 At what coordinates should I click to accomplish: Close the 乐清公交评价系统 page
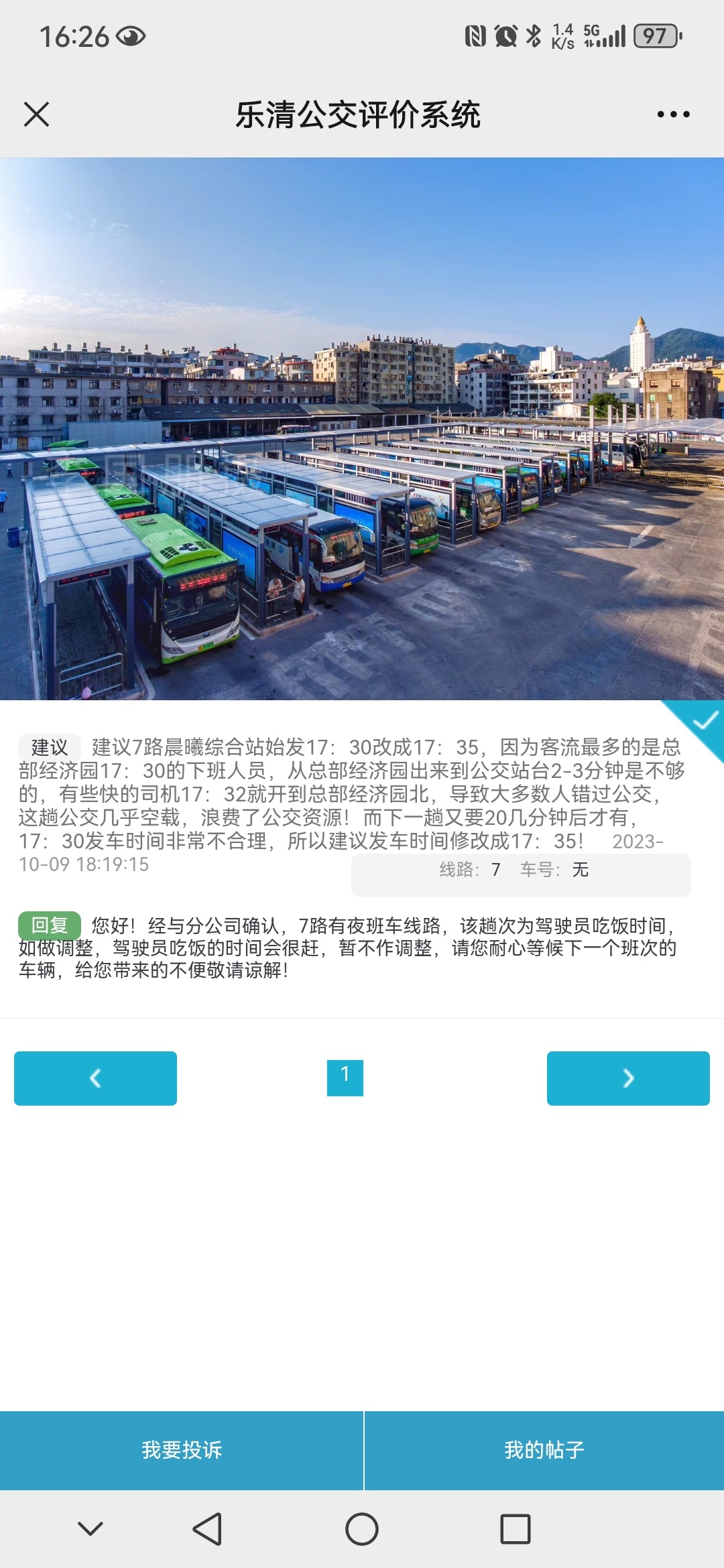tap(37, 114)
